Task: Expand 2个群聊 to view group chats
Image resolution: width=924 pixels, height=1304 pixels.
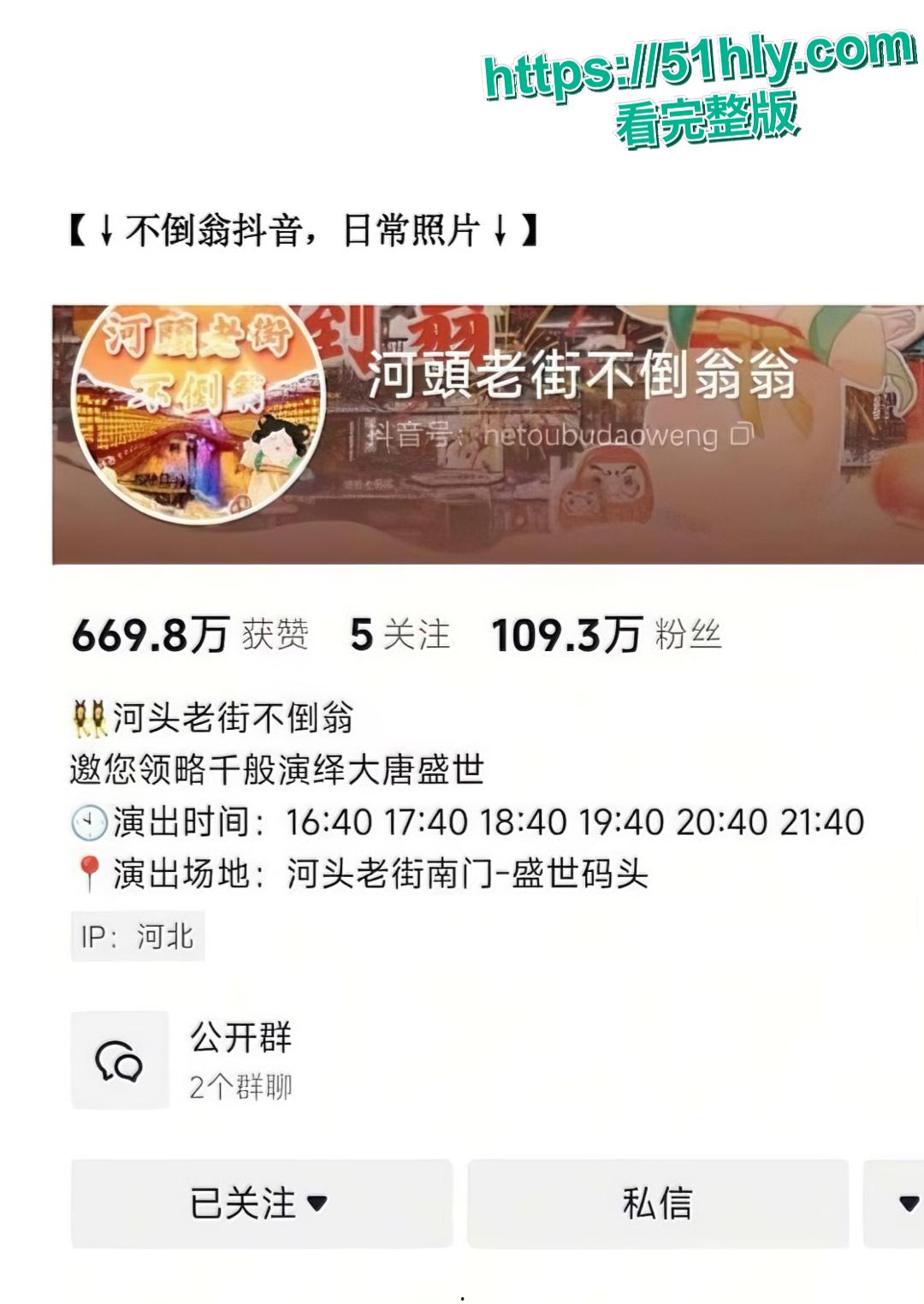Action: 240,1087
